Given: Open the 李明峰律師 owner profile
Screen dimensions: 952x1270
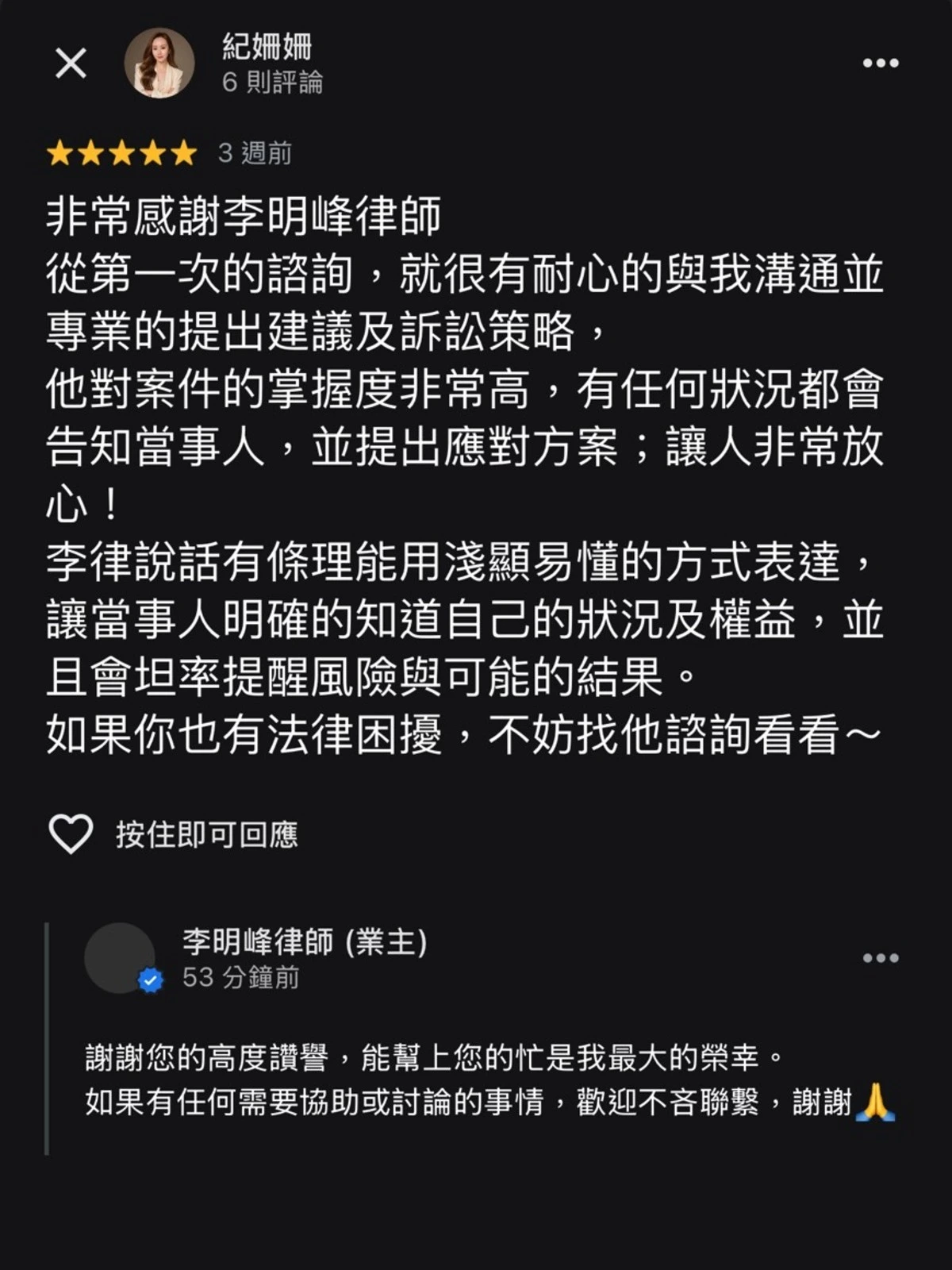Looking at the screenshot, I should coord(119,958).
